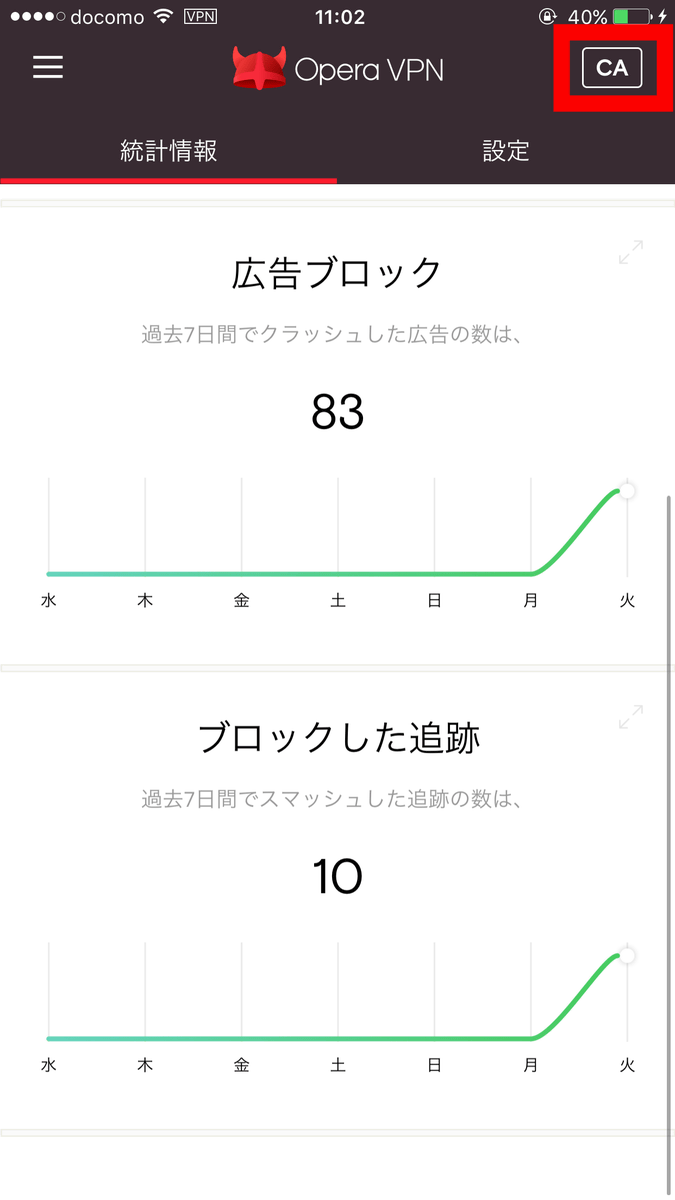Expand the ブロックした追跡 chart
Viewport: 675px width, 1200px height.
click(x=631, y=717)
